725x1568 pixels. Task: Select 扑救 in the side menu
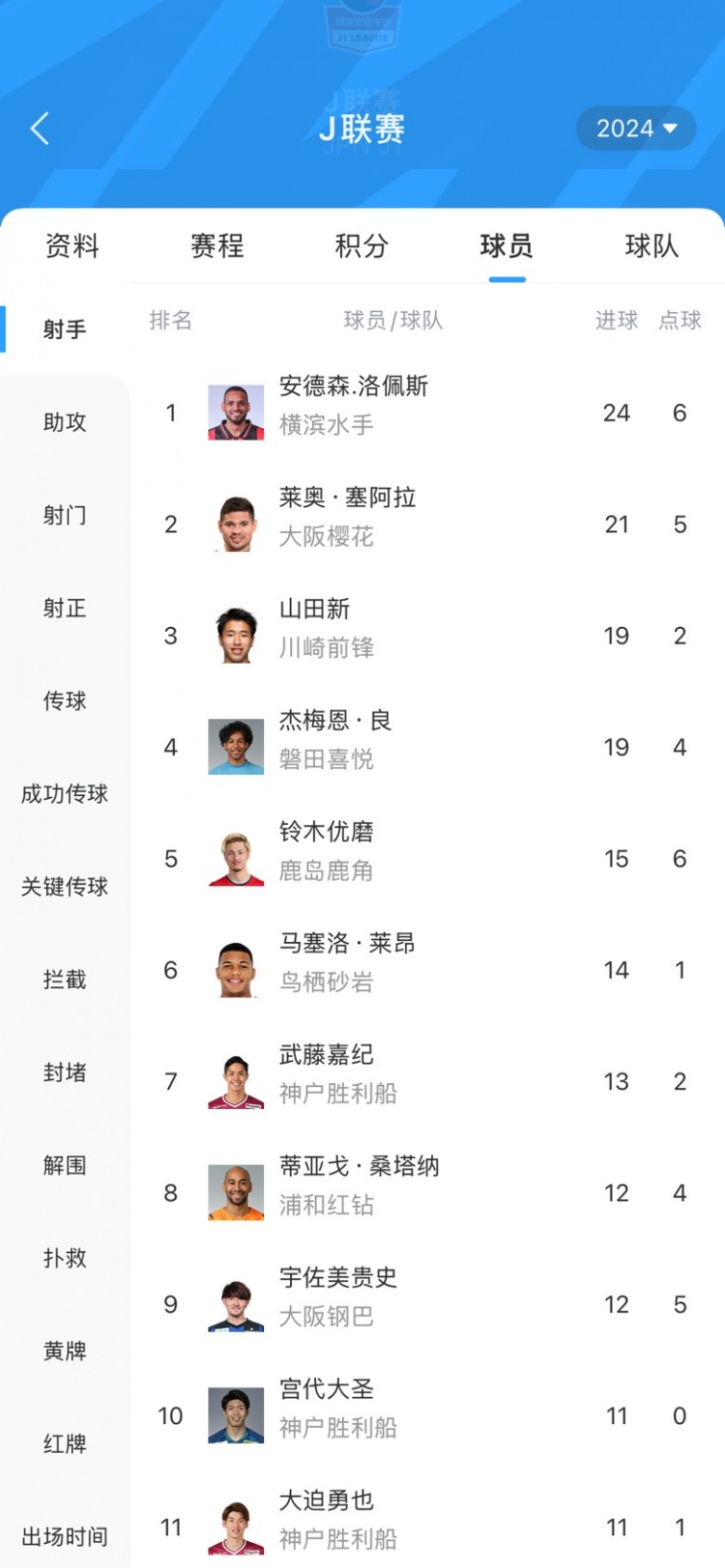point(65,1258)
